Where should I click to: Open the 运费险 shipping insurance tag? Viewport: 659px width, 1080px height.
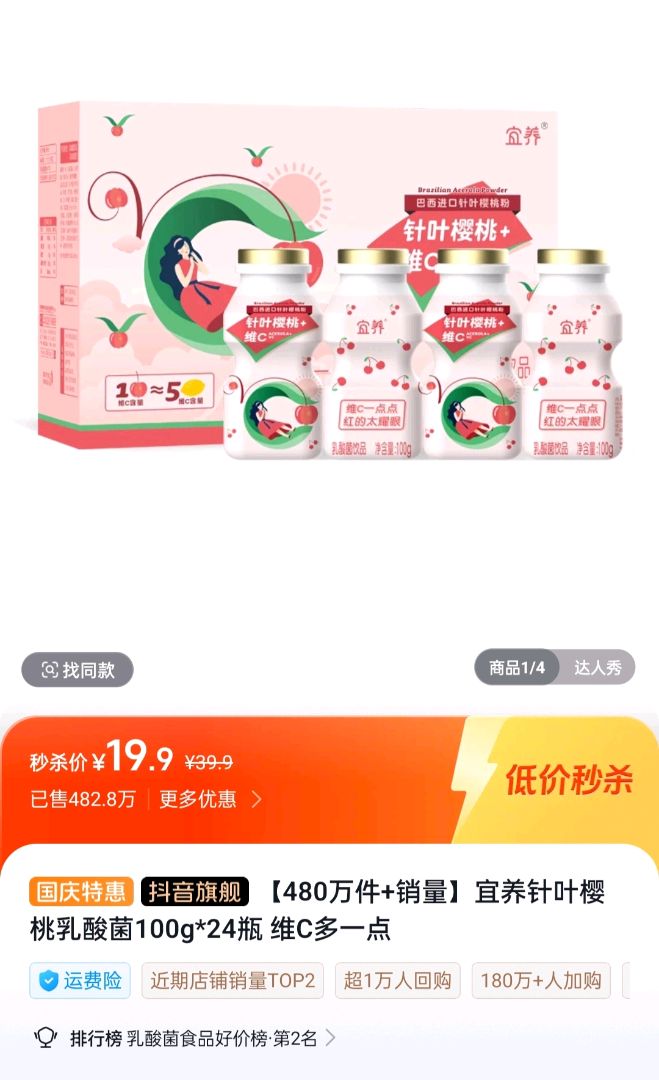point(80,981)
